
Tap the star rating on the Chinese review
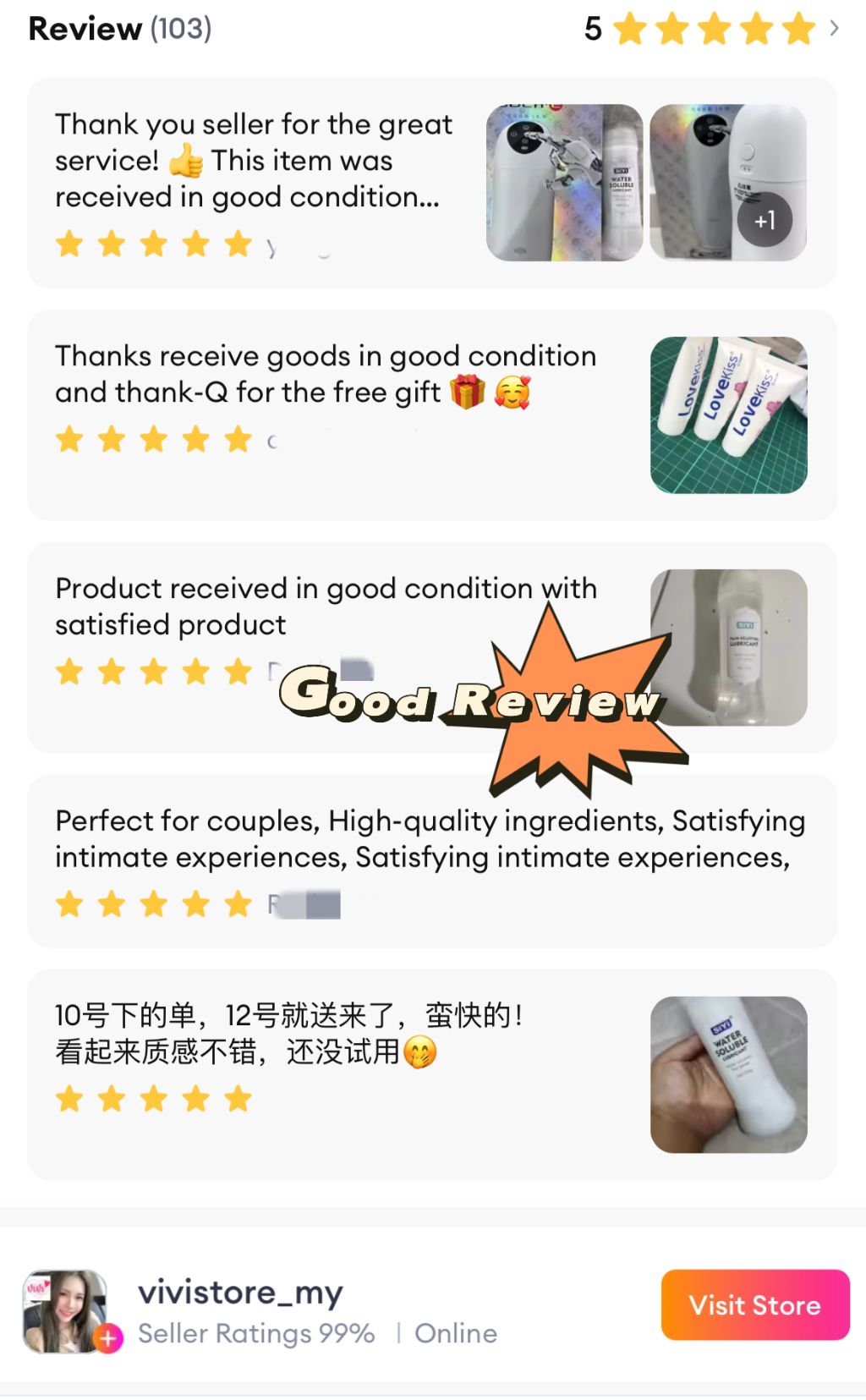click(152, 1098)
